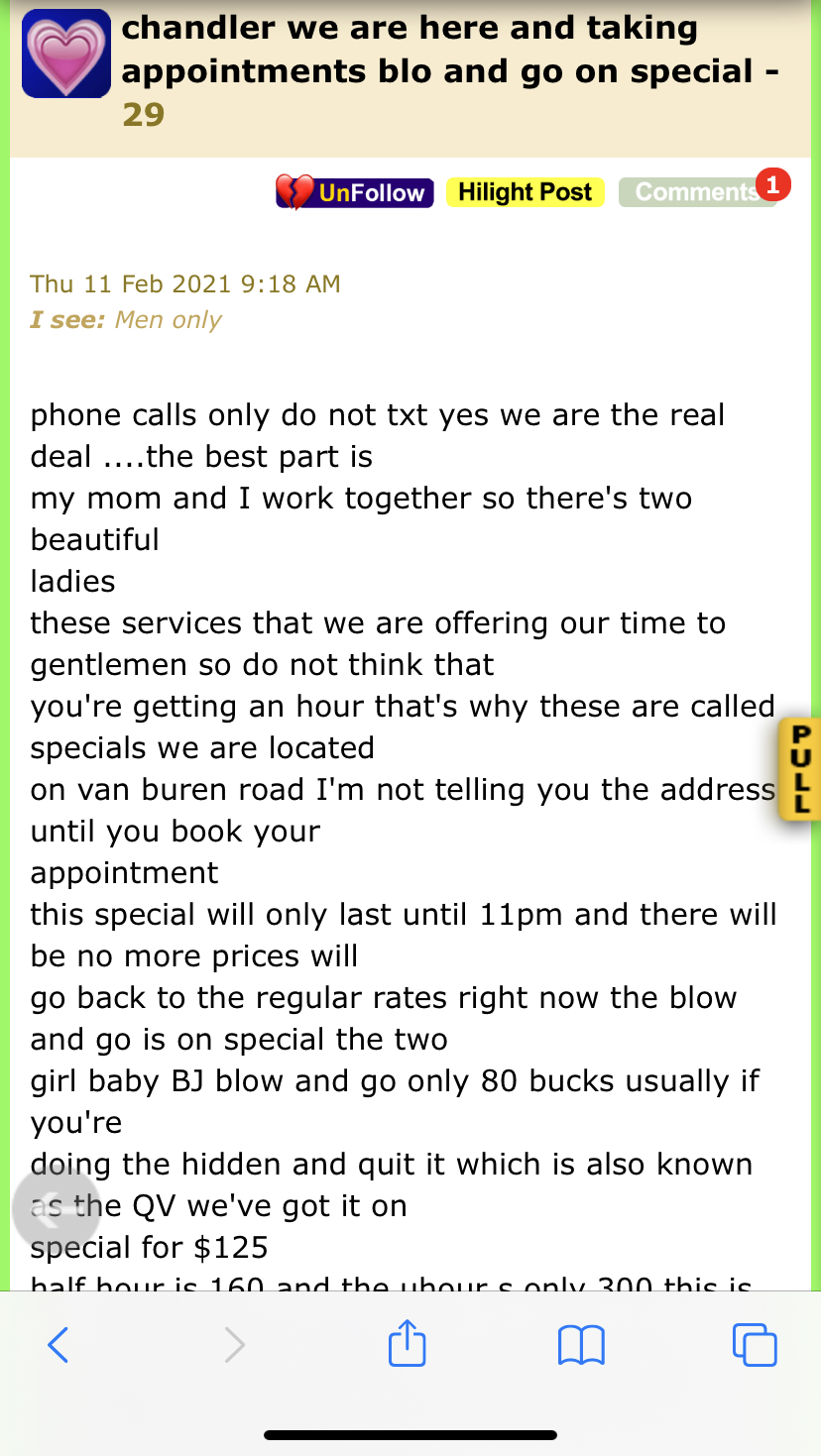Go back in Safari
This screenshot has width=821, height=1456.
pos(59,1345)
